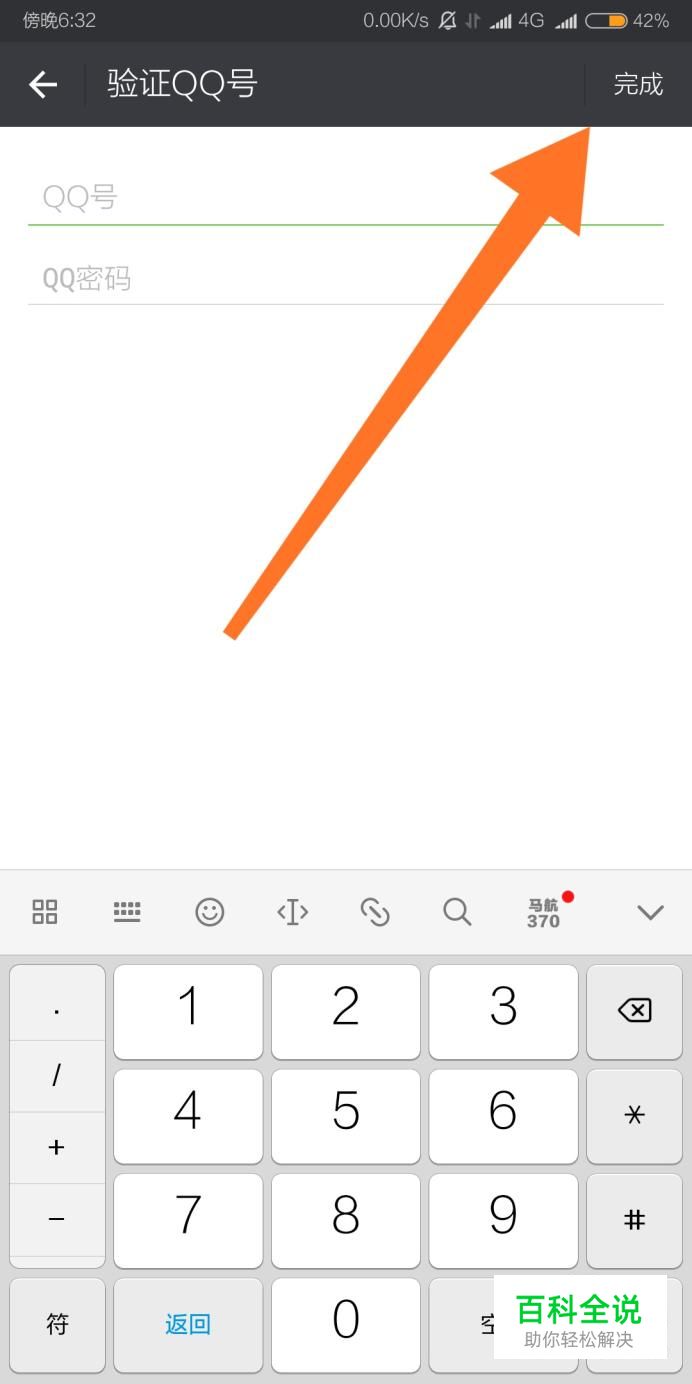Collapse the keyboard with the down chevron
The width and height of the screenshot is (692, 1384).
[x=651, y=911]
